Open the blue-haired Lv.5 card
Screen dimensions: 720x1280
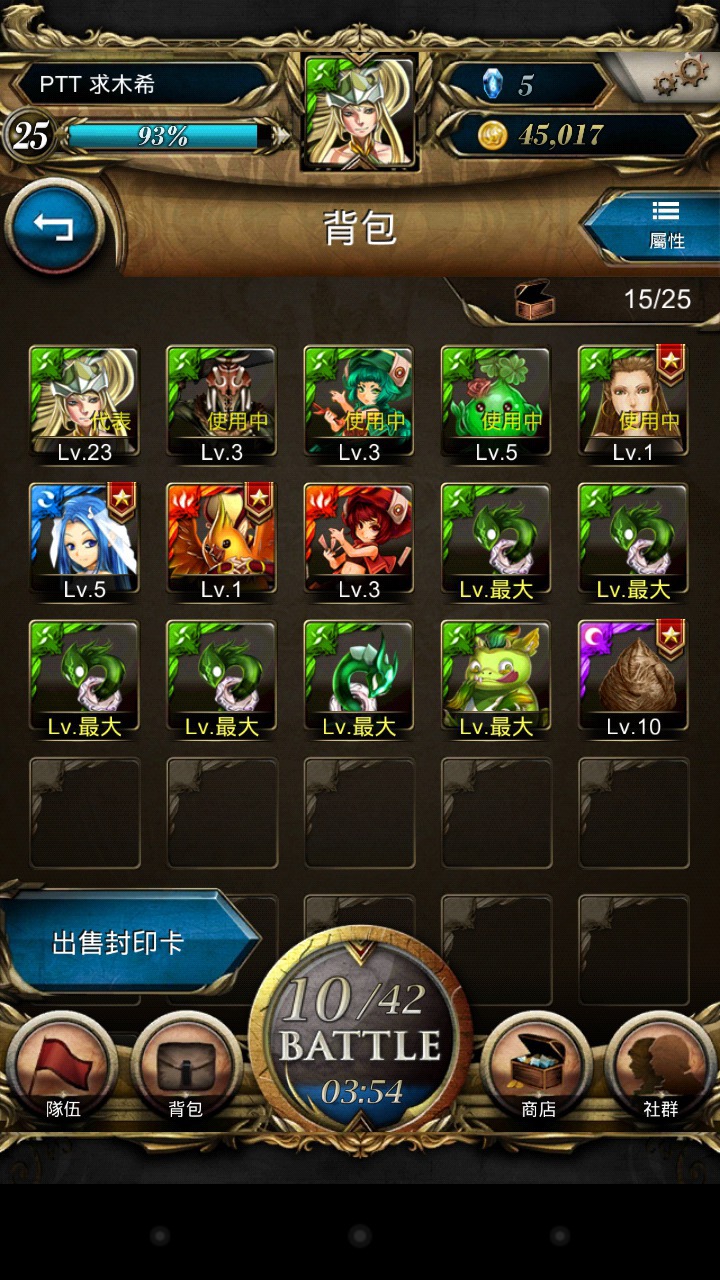tap(84, 540)
